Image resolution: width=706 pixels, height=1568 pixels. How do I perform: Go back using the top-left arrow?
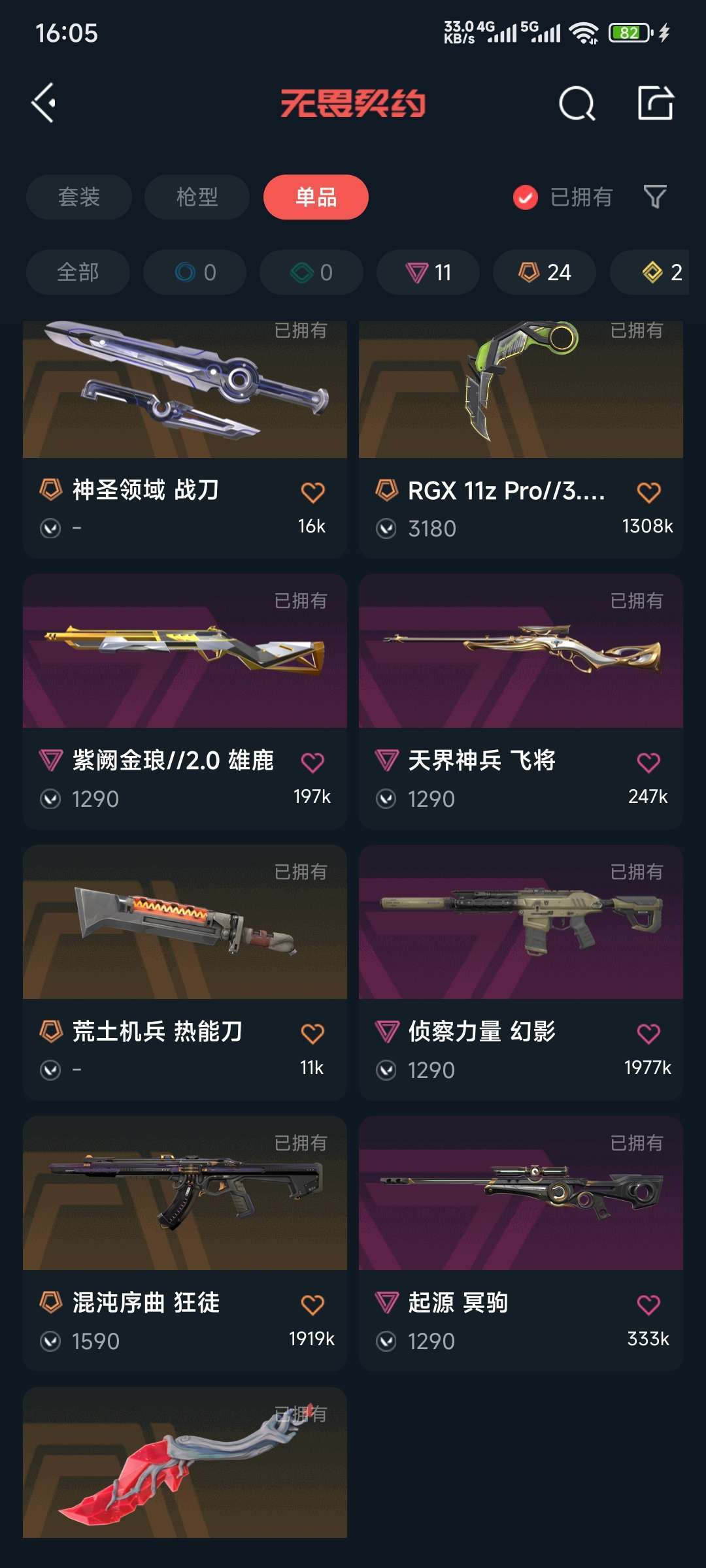pos(44,103)
